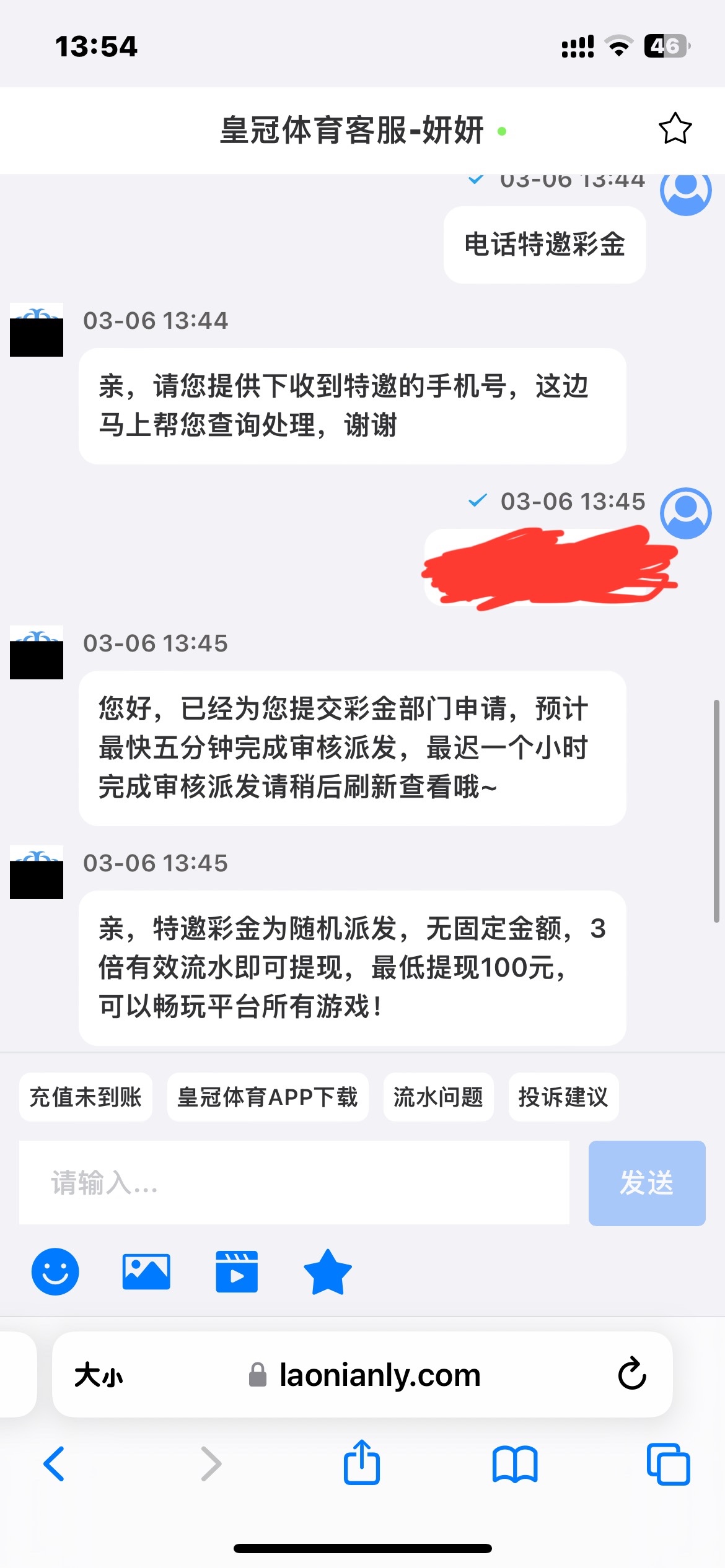This screenshot has width=725, height=1568.
Task: Open the emoji picker
Action: [x=55, y=1271]
